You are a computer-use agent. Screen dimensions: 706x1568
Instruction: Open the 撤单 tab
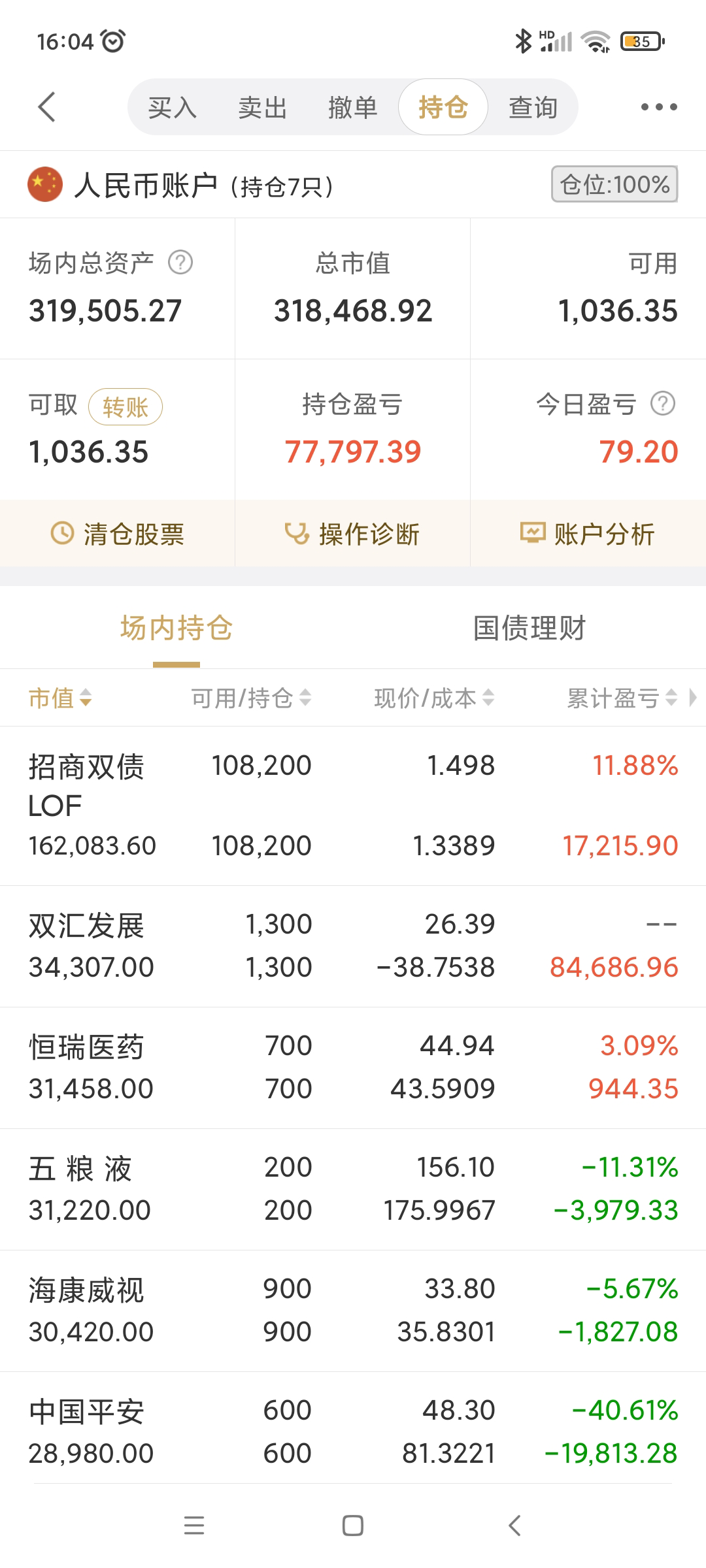tap(352, 108)
